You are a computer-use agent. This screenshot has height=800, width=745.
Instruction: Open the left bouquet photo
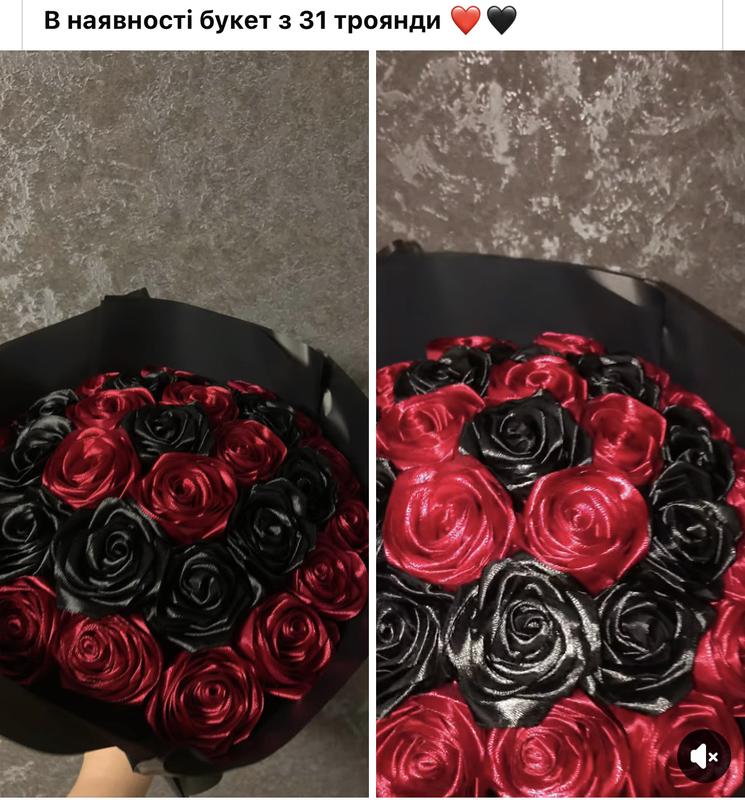point(184,425)
